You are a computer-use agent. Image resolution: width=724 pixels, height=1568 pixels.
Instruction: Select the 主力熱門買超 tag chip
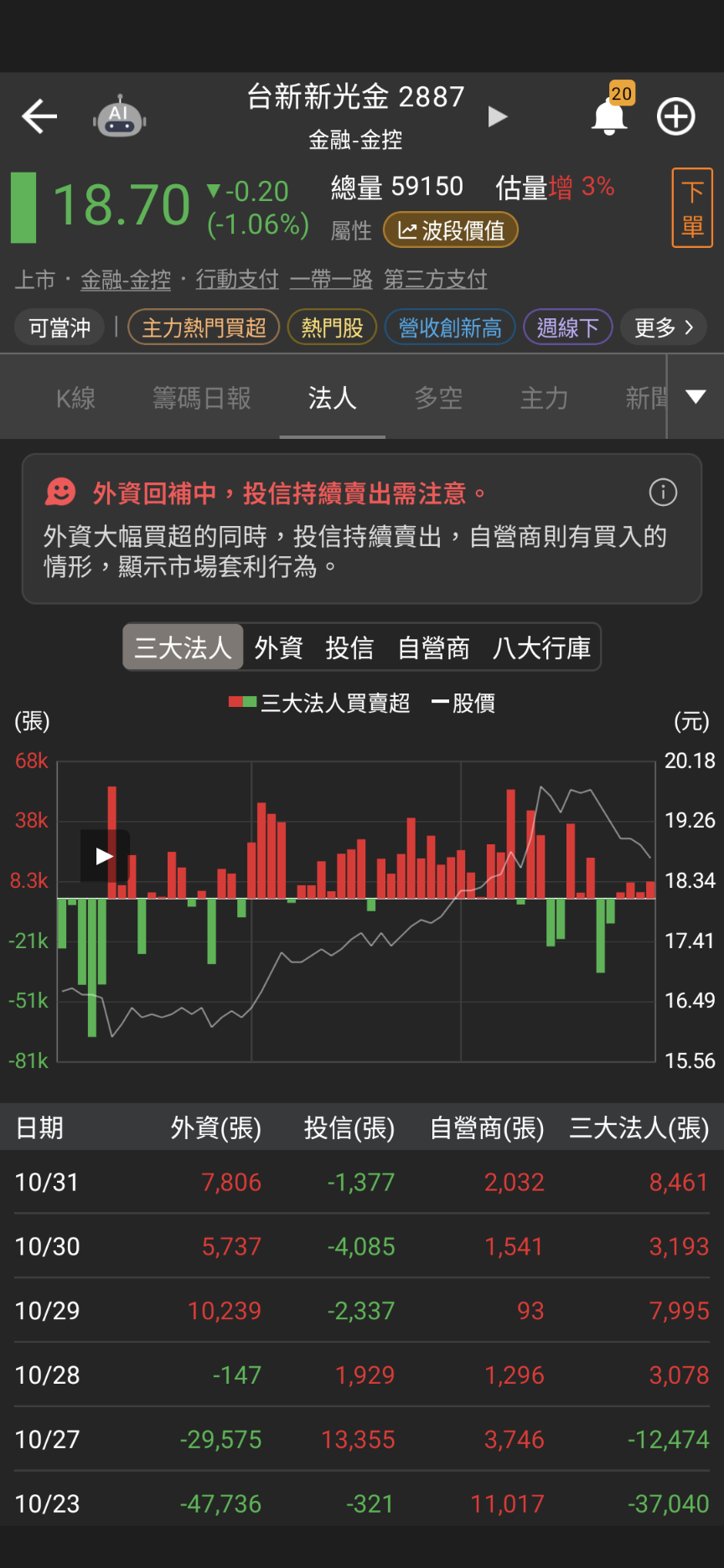204,328
